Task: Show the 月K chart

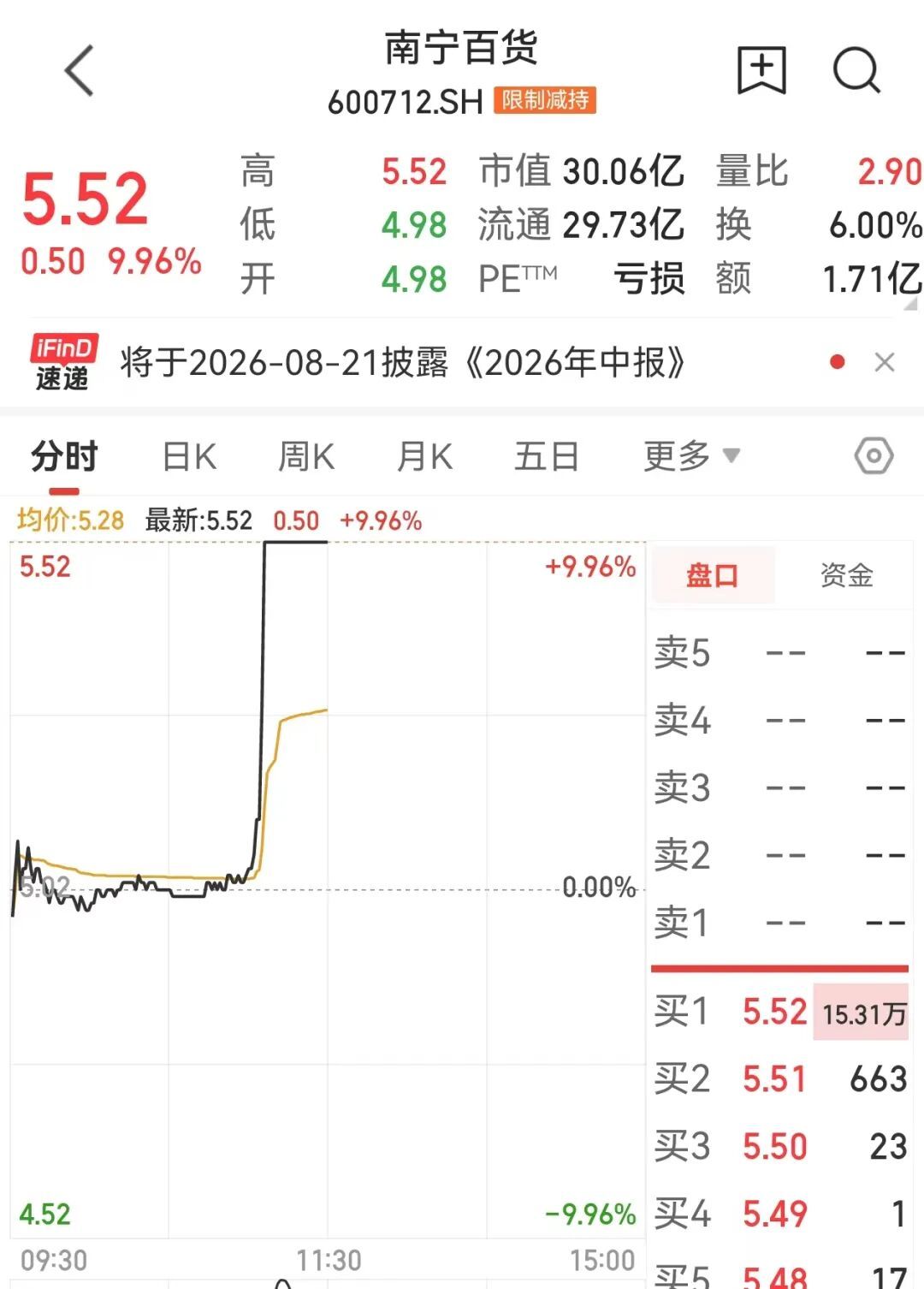Action: tap(425, 456)
